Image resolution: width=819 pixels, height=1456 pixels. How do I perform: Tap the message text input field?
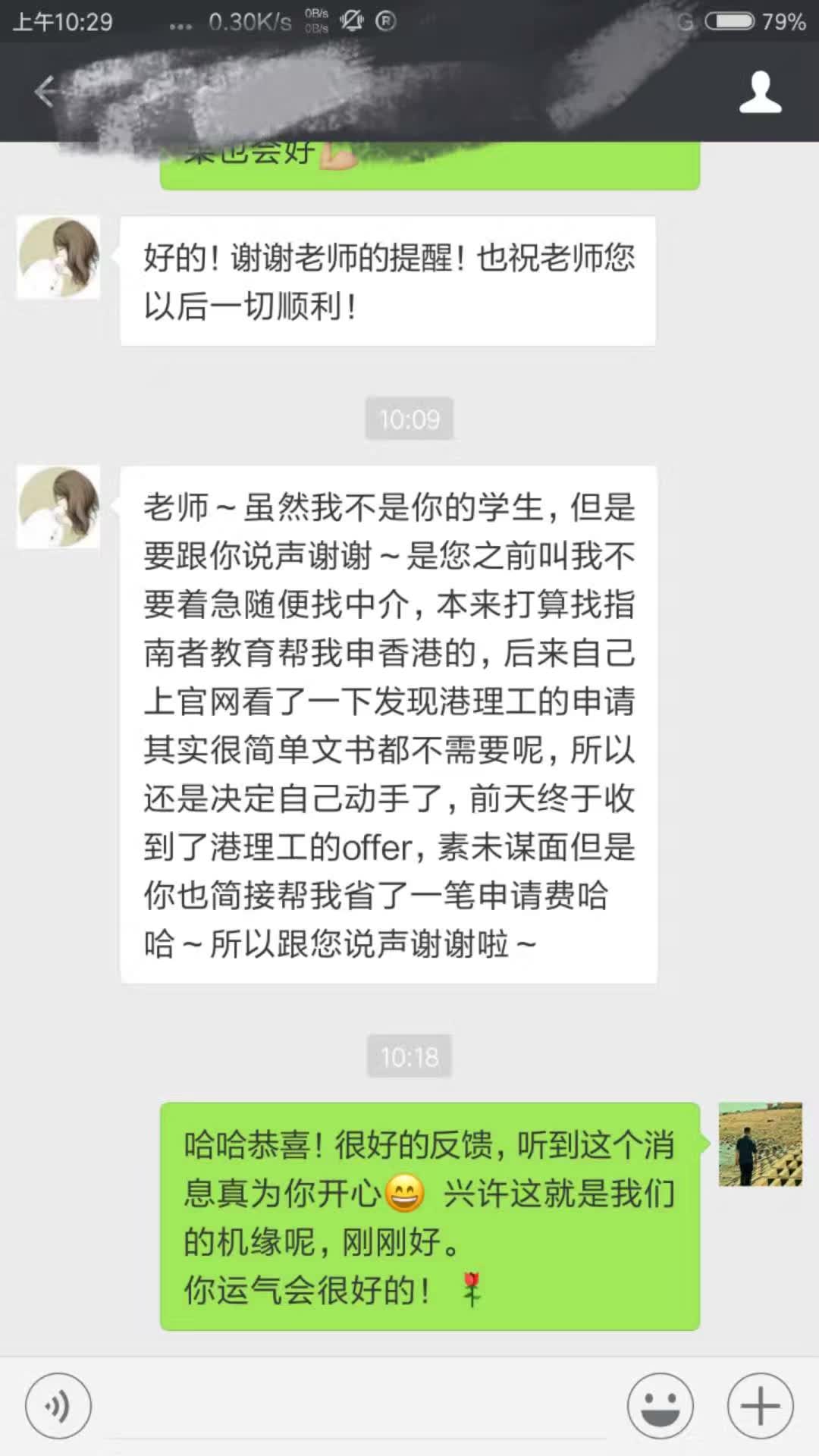pos(356,1407)
